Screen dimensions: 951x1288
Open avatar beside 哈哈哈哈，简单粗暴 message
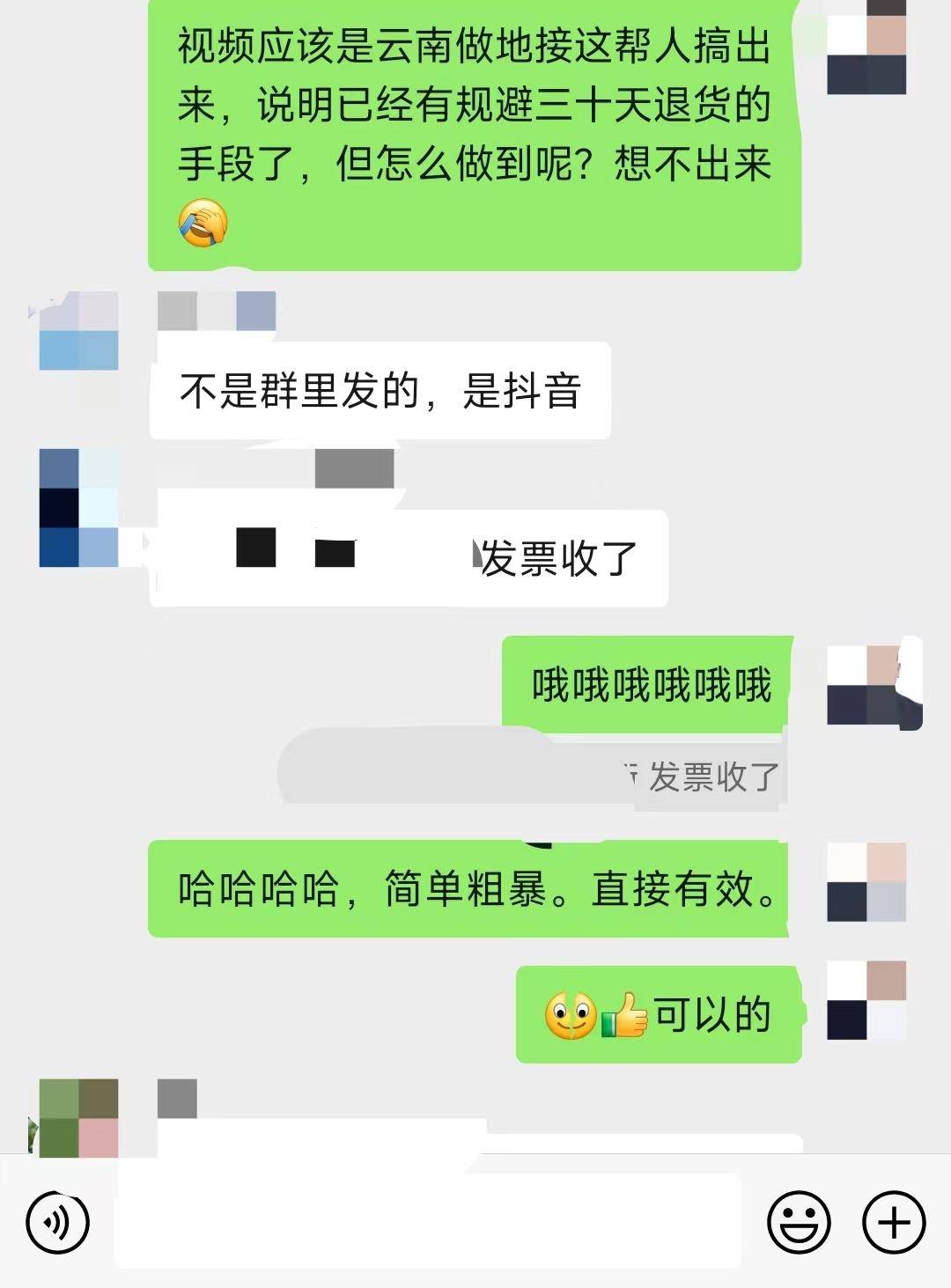point(866,882)
